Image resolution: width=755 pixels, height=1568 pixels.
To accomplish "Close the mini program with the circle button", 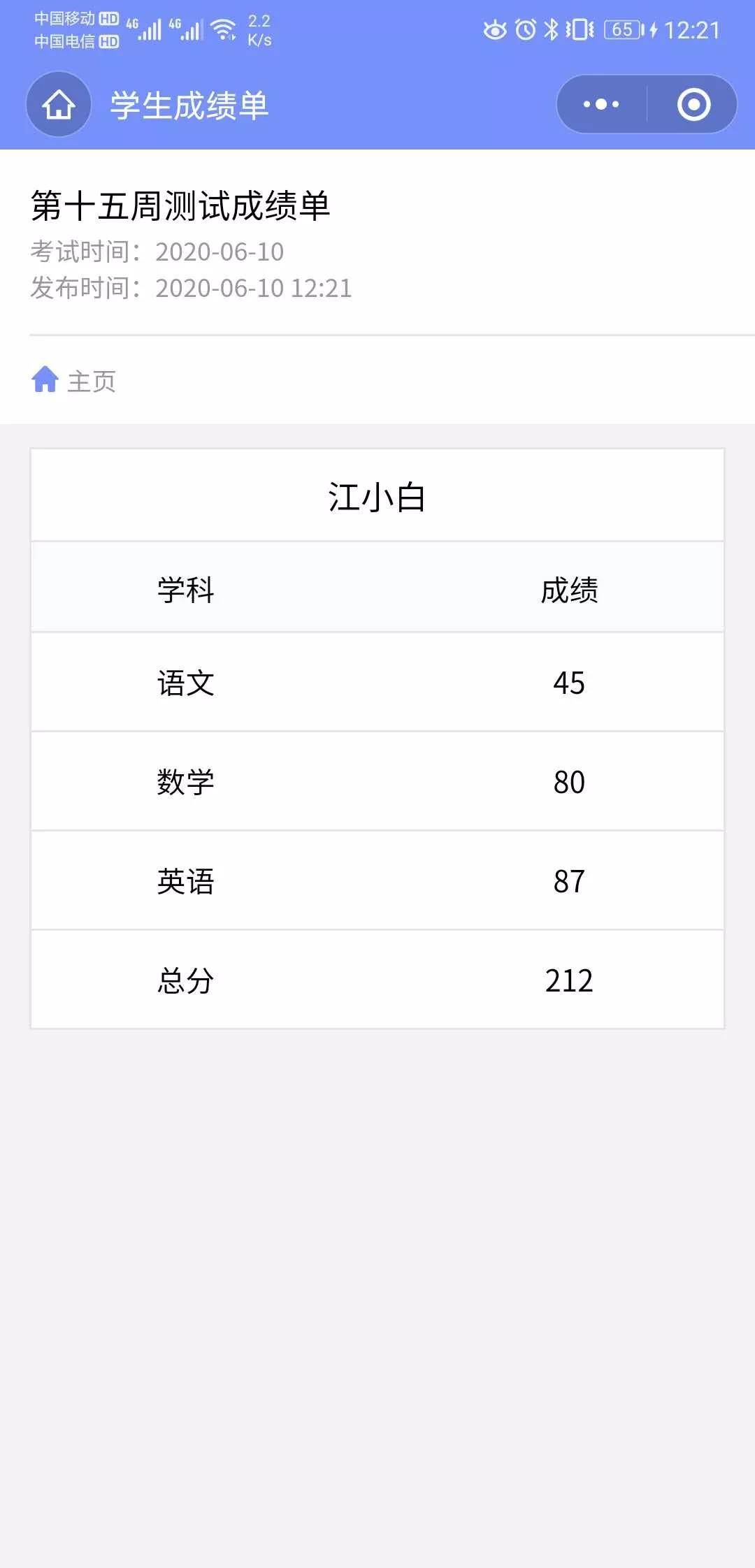I will pos(693,105).
